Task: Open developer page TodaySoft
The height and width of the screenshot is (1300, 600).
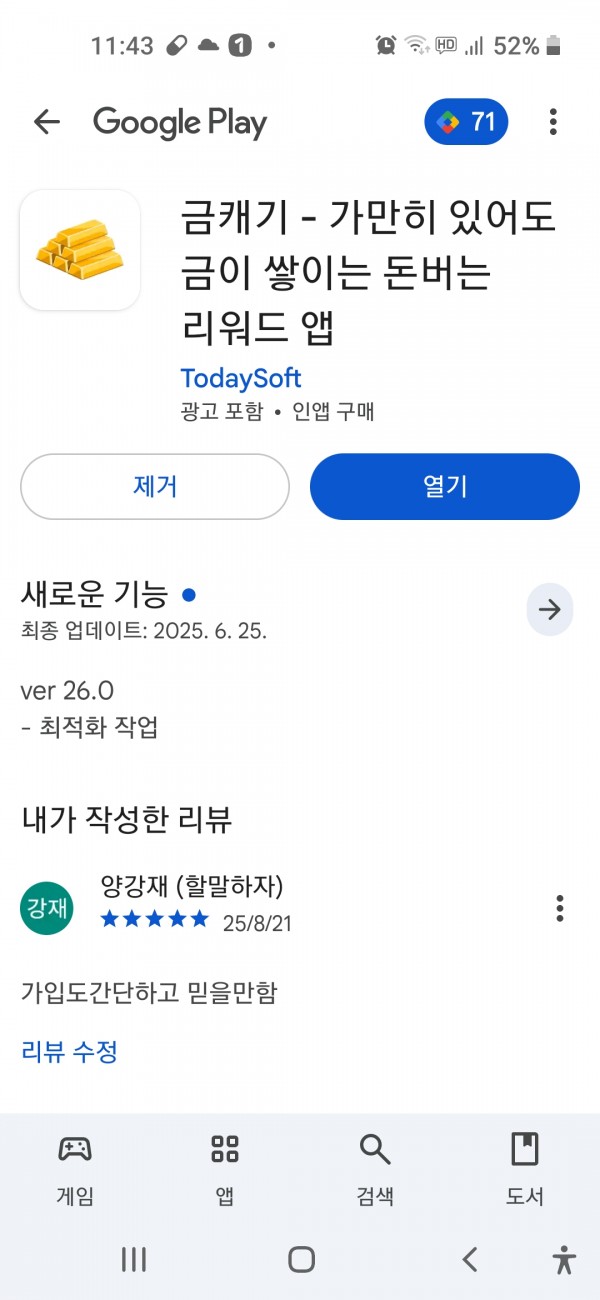Action: coord(241,379)
